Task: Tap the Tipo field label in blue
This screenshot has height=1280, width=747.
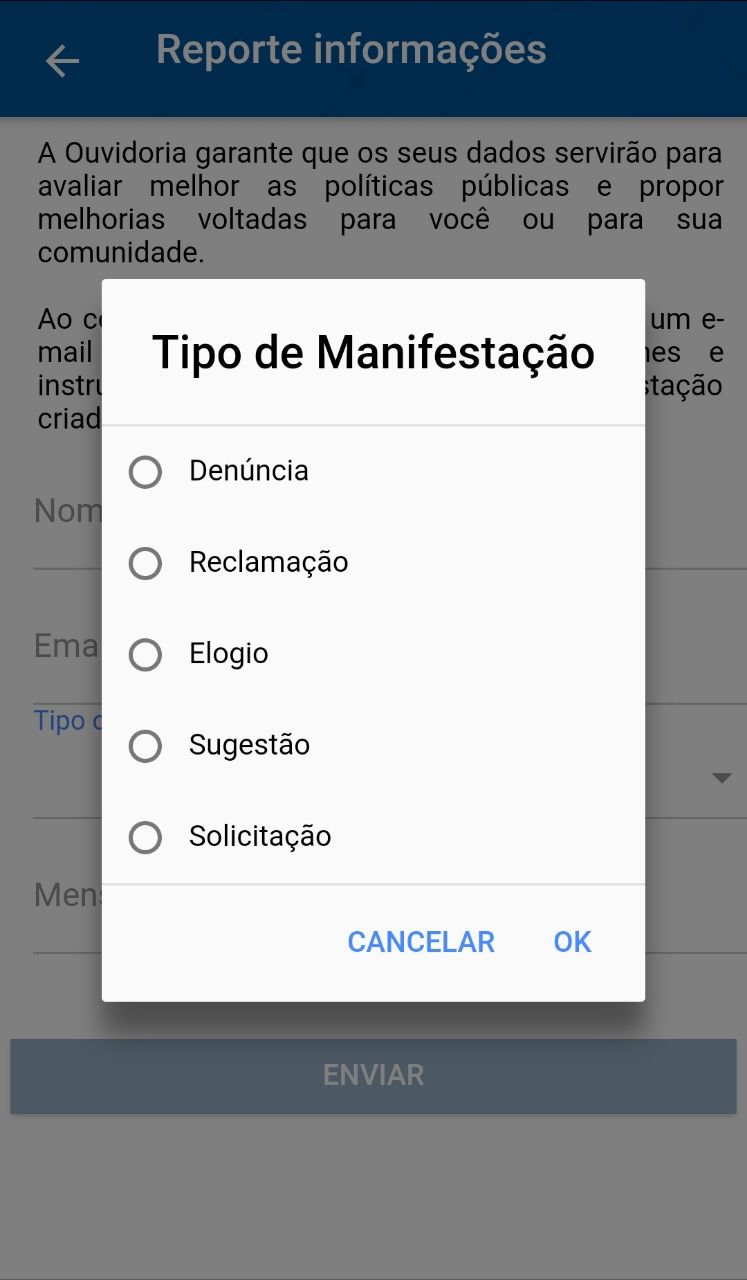Action: (62, 720)
